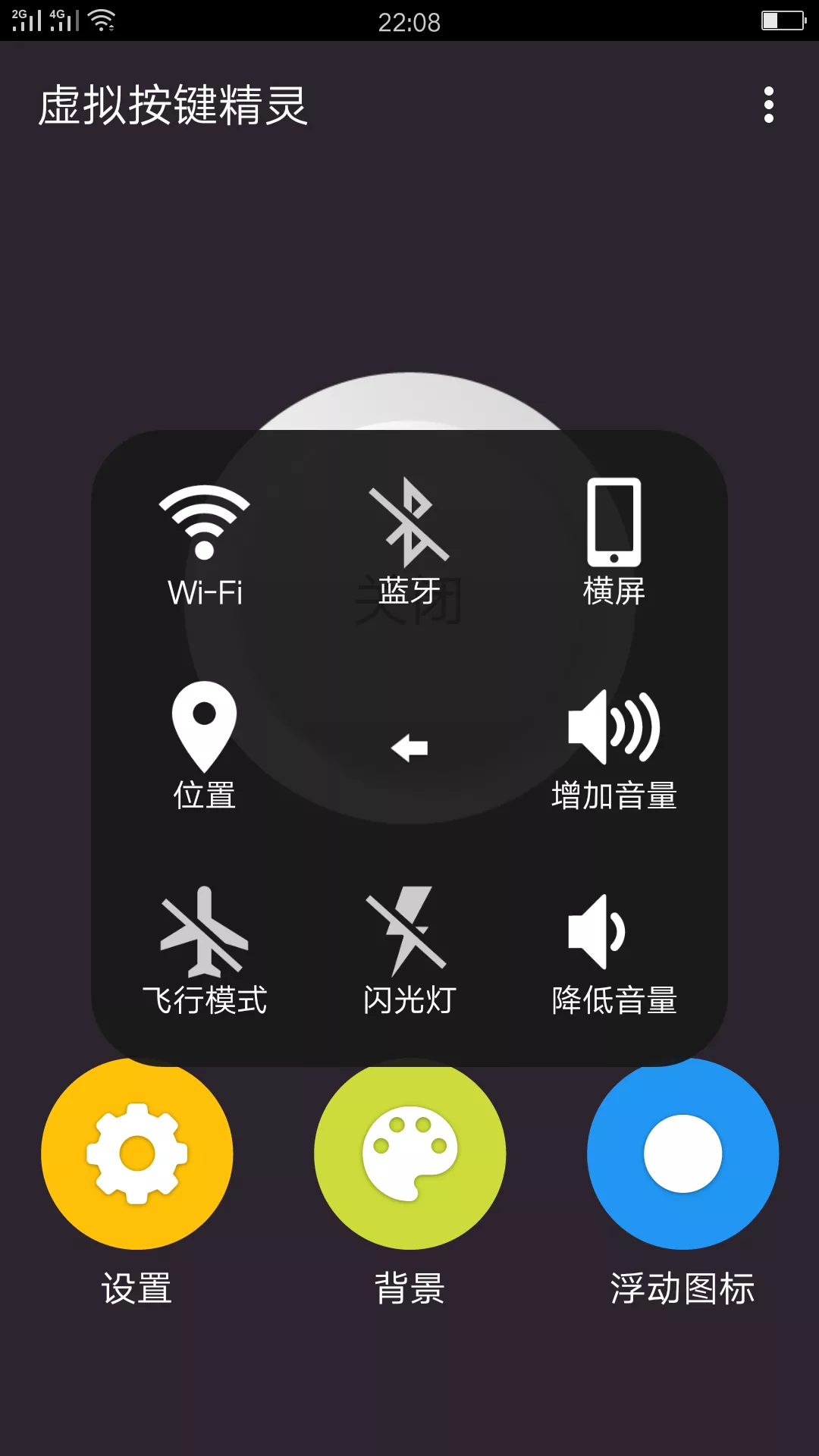
Task: Turn on Bluetooth (蓝牙)
Action: tap(409, 523)
